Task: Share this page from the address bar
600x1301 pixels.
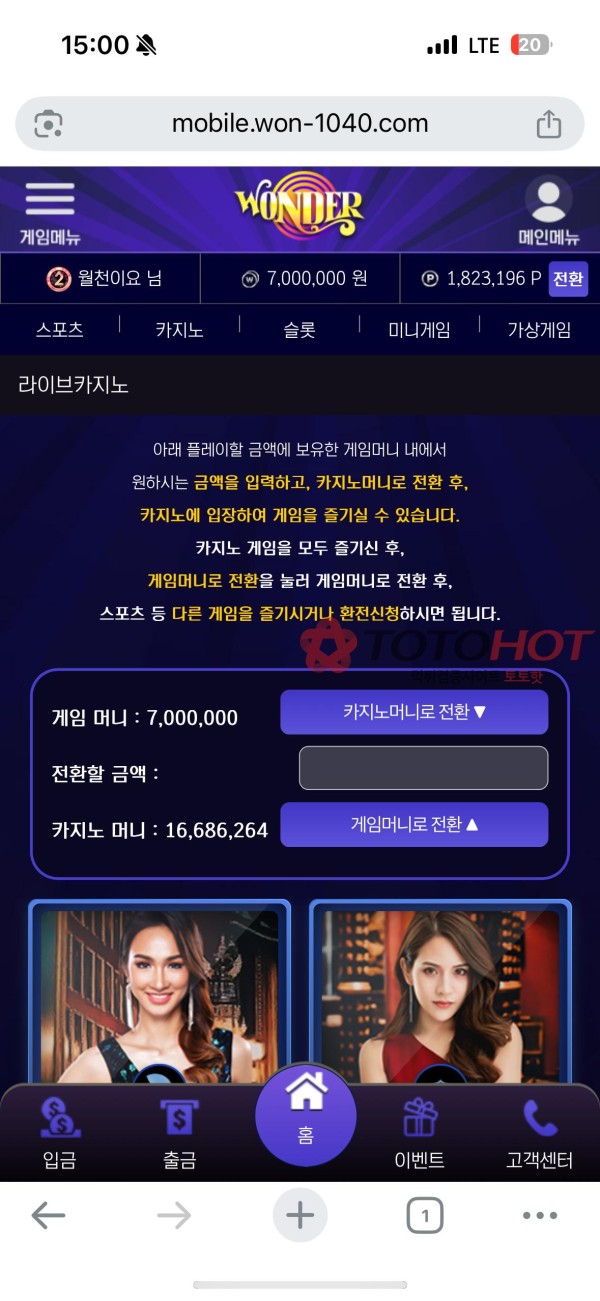Action: (x=548, y=124)
